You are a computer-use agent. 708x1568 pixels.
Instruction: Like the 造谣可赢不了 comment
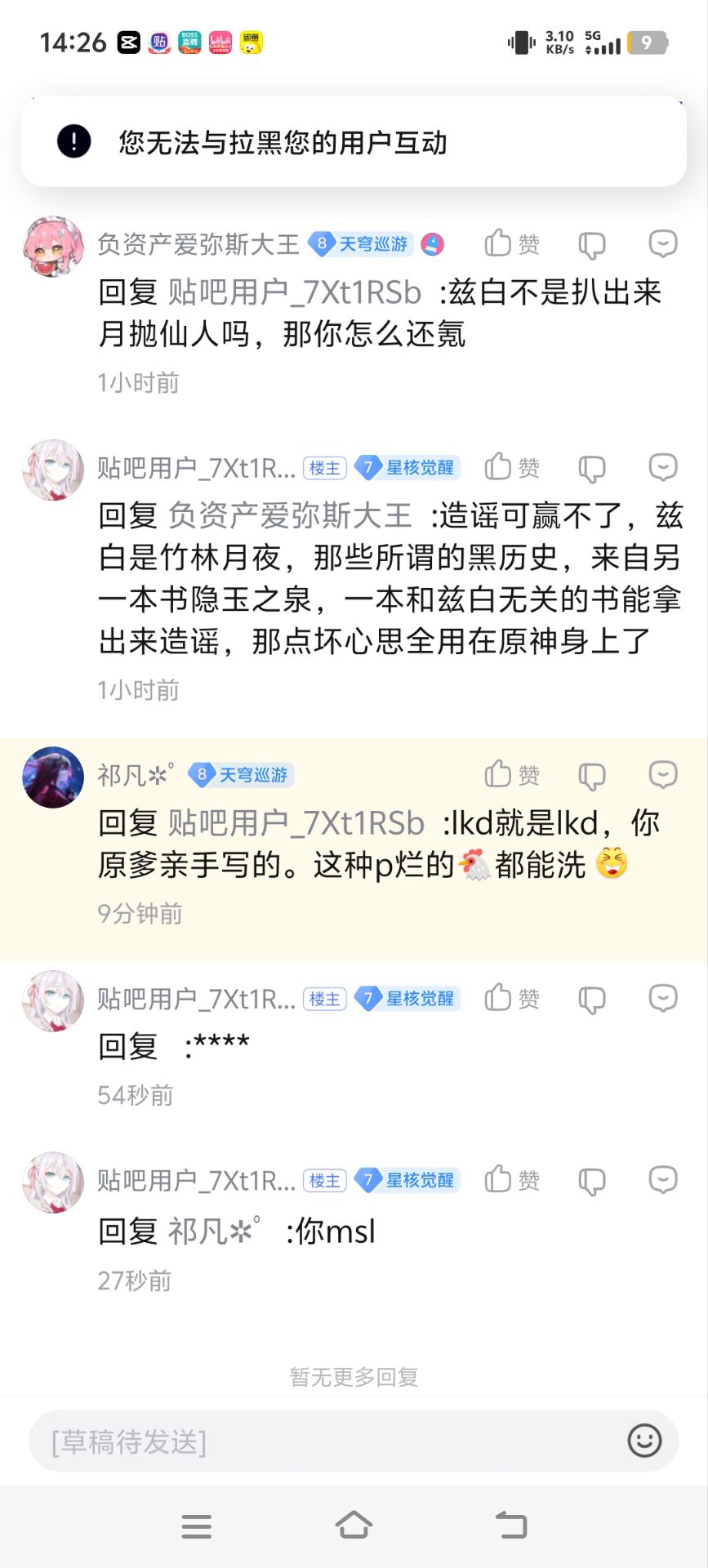point(510,467)
